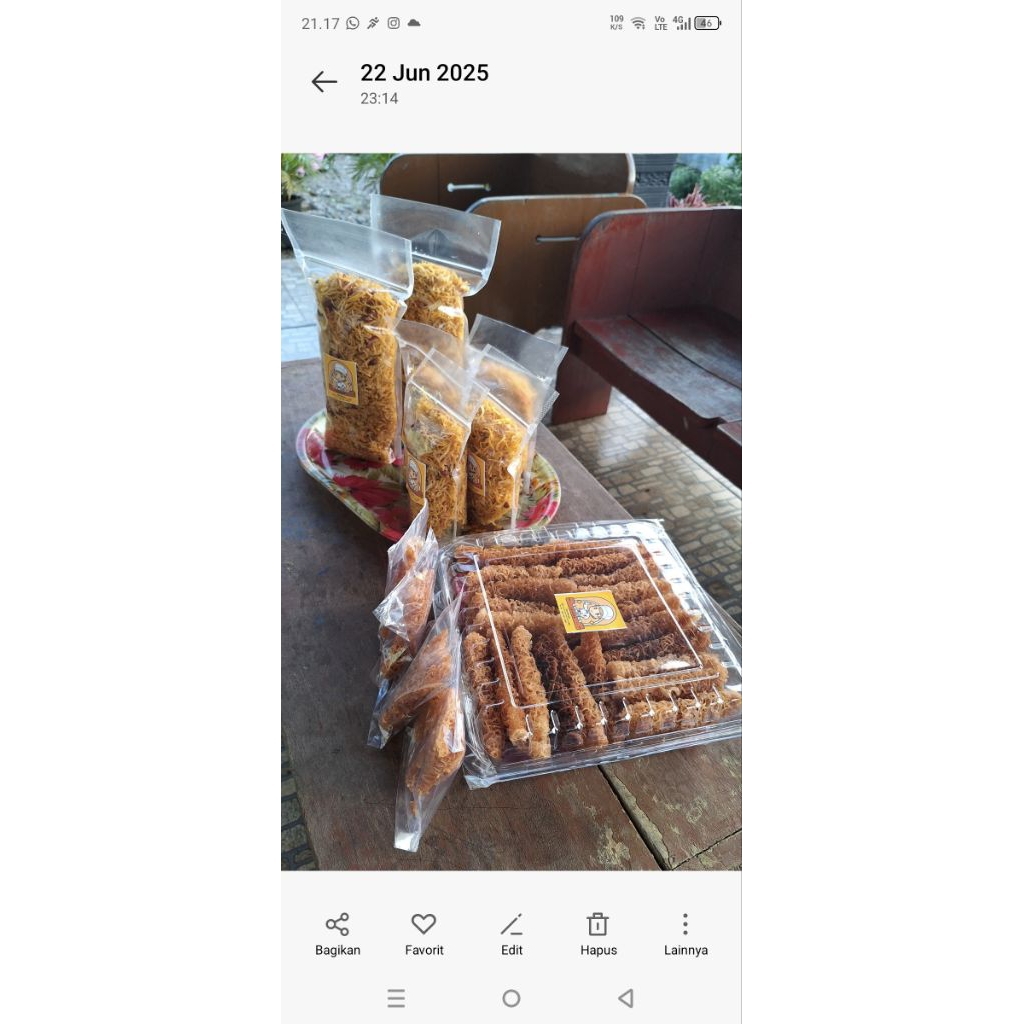Viewport: 1024px width, 1024px height.
Task: Open the Lainnya more options menu
Action: pos(685,933)
